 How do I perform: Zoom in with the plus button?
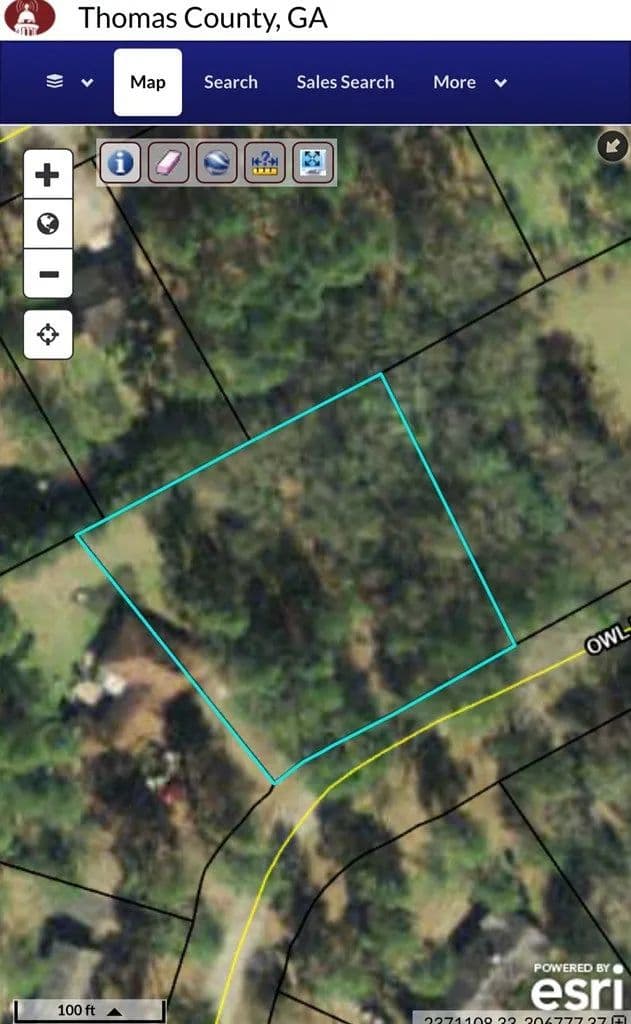click(47, 176)
